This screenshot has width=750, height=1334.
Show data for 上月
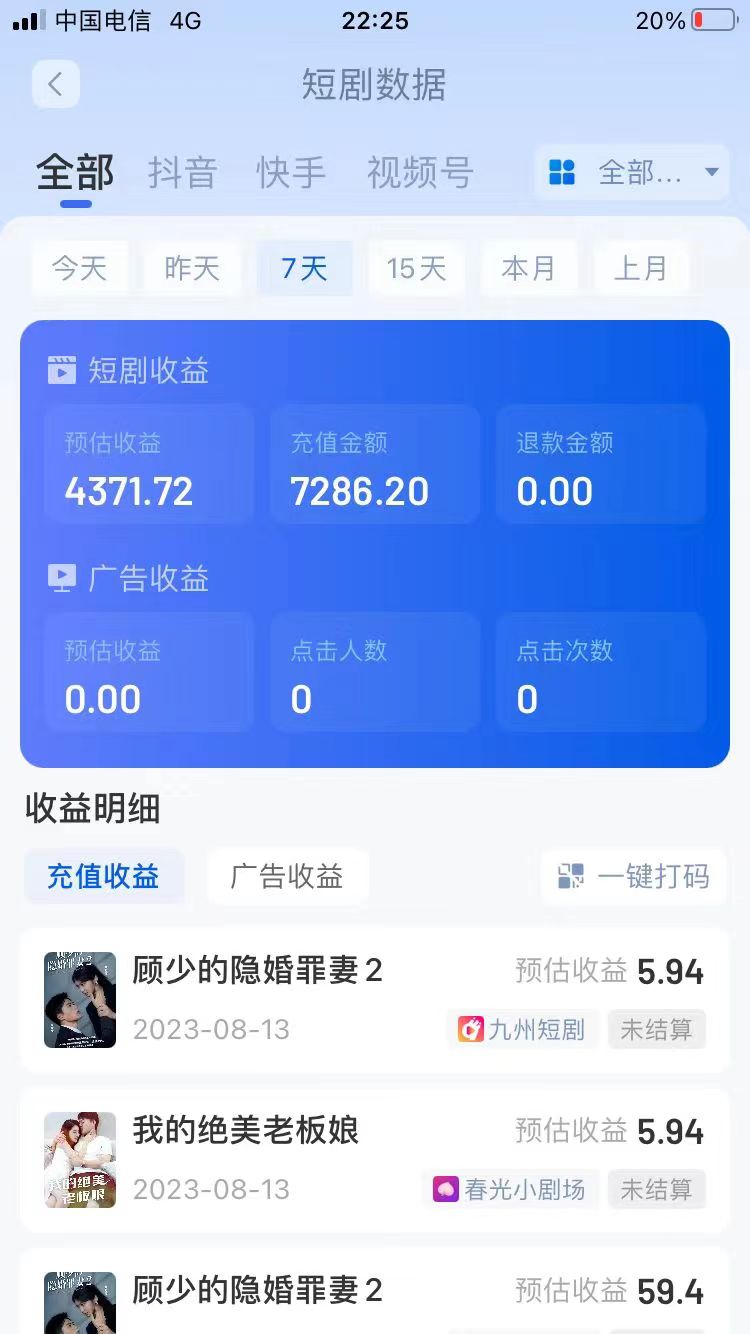[640, 268]
